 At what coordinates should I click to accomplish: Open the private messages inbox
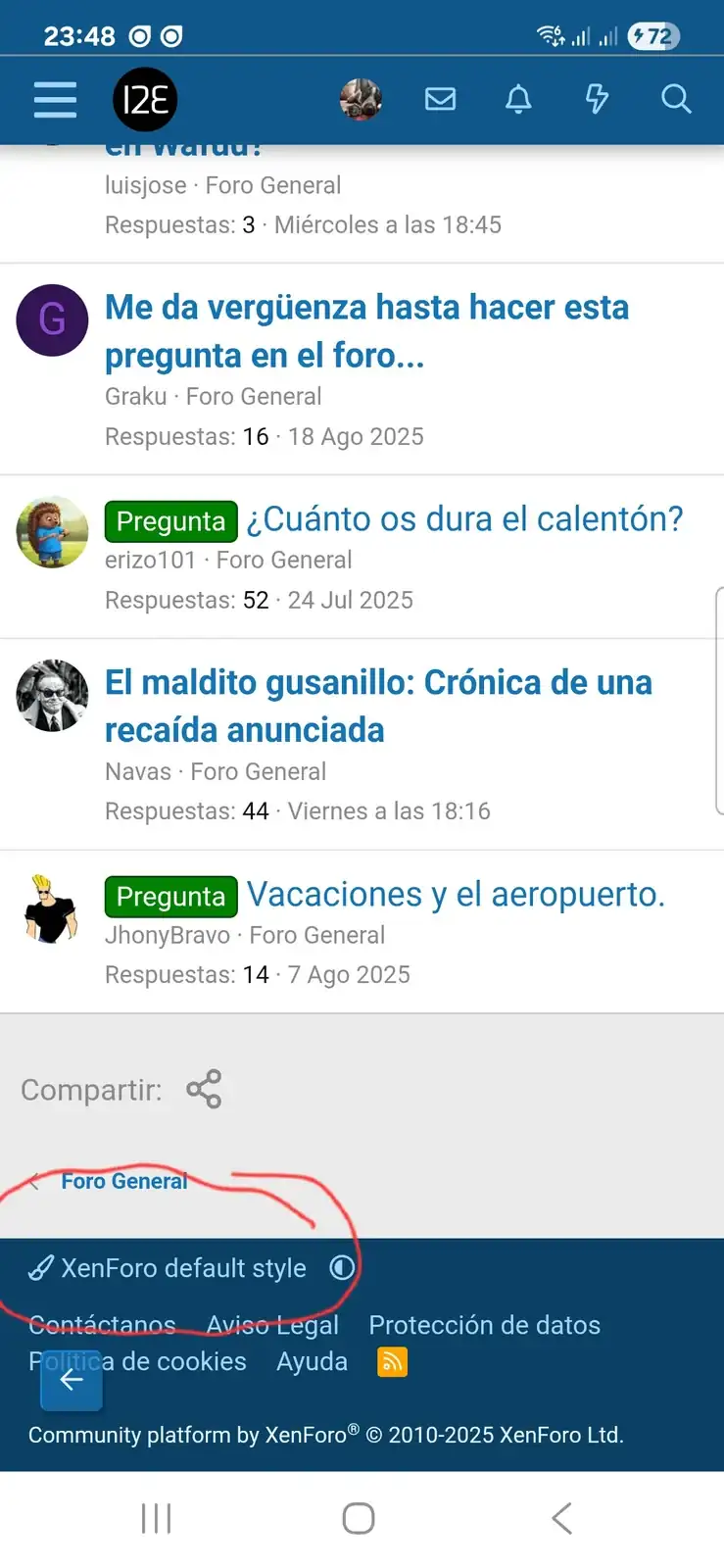coord(440,99)
